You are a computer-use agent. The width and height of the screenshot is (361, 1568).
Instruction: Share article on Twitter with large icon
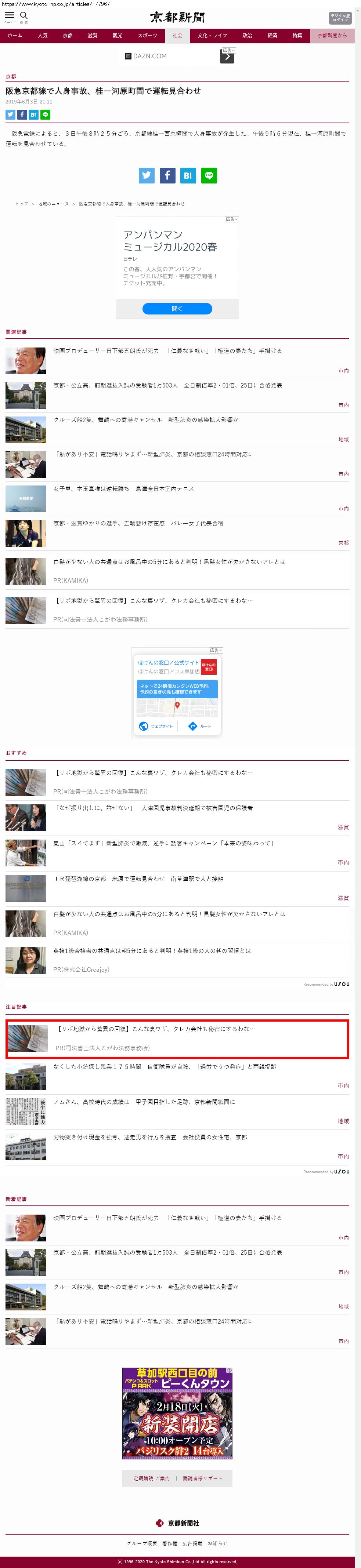(x=147, y=175)
